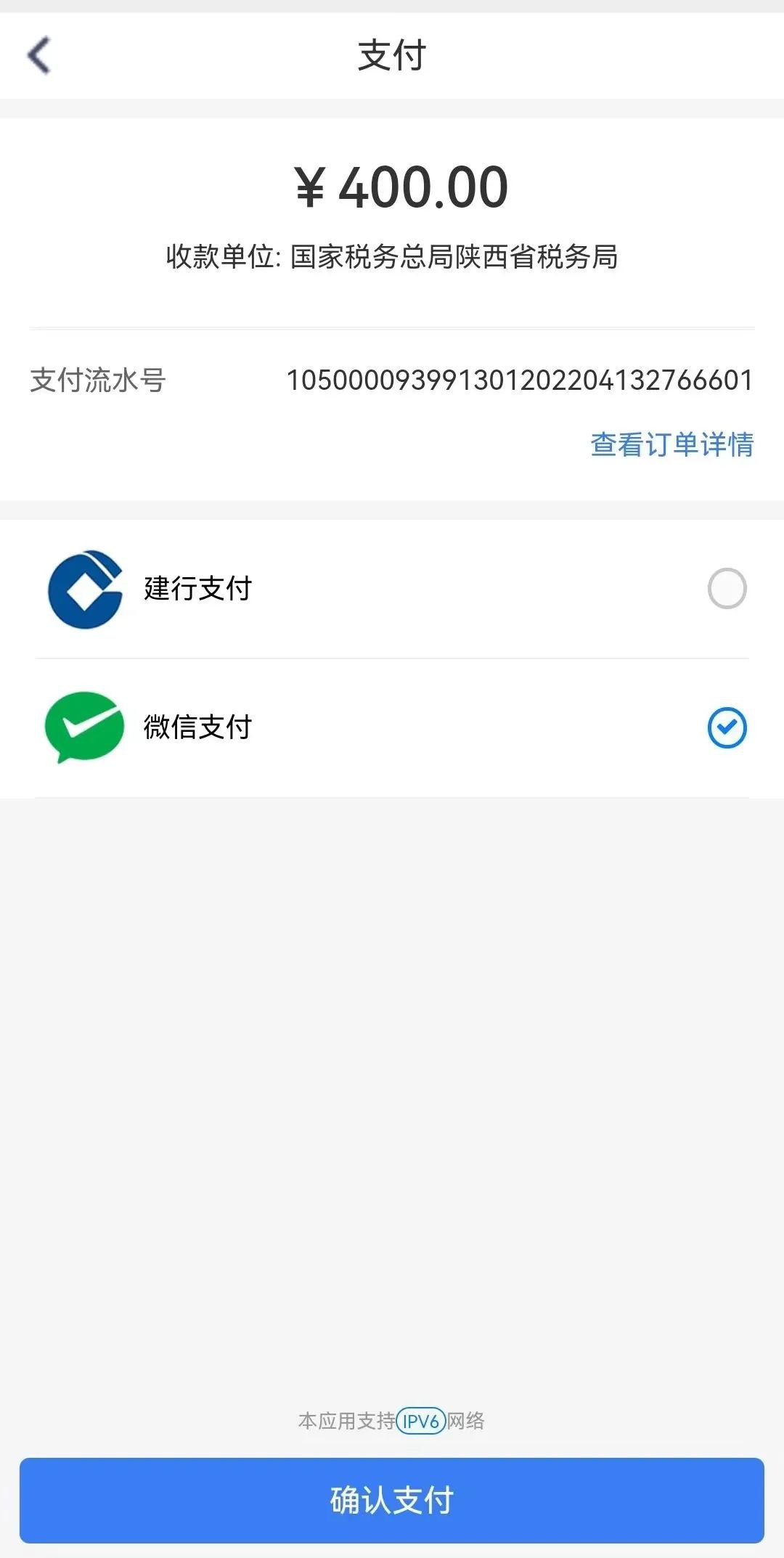Viewport: 784px width, 1558px height.
Task: Go back using the top-left arrow
Action: 39,56
